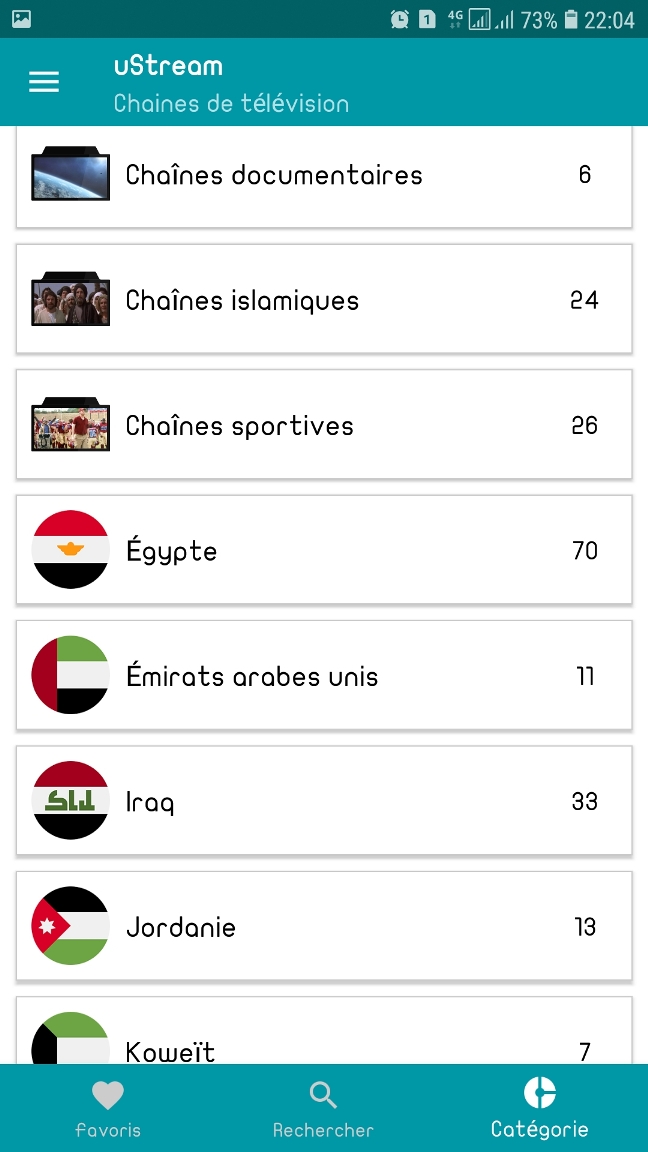Browse the Chaînes sportives list
Image resolution: width=648 pixels, height=1152 pixels.
(324, 426)
